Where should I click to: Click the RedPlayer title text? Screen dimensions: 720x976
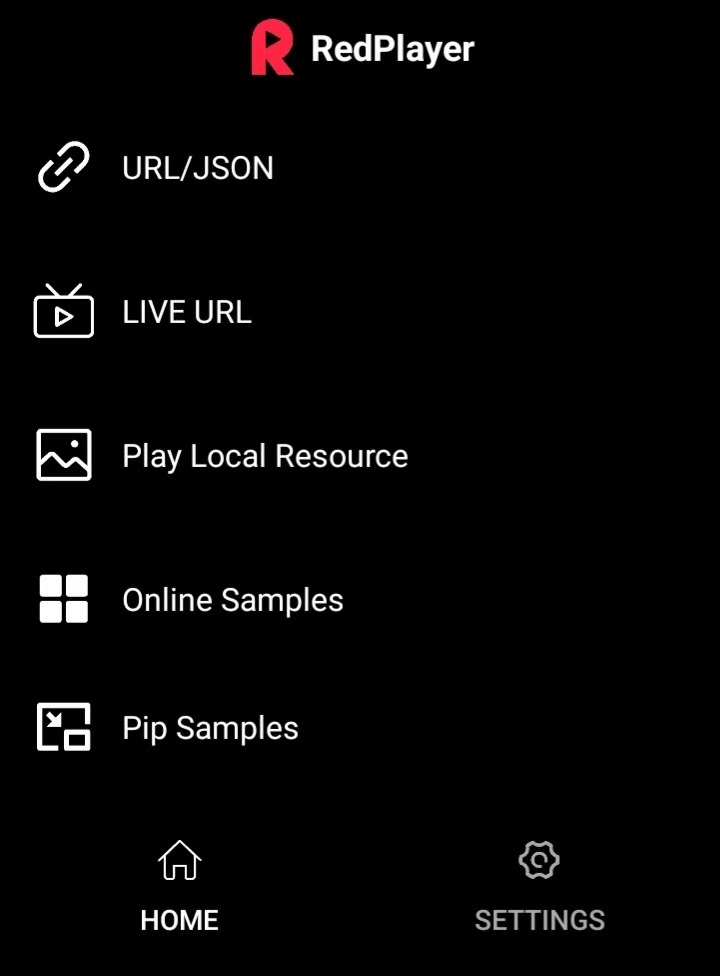click(392, 47)
